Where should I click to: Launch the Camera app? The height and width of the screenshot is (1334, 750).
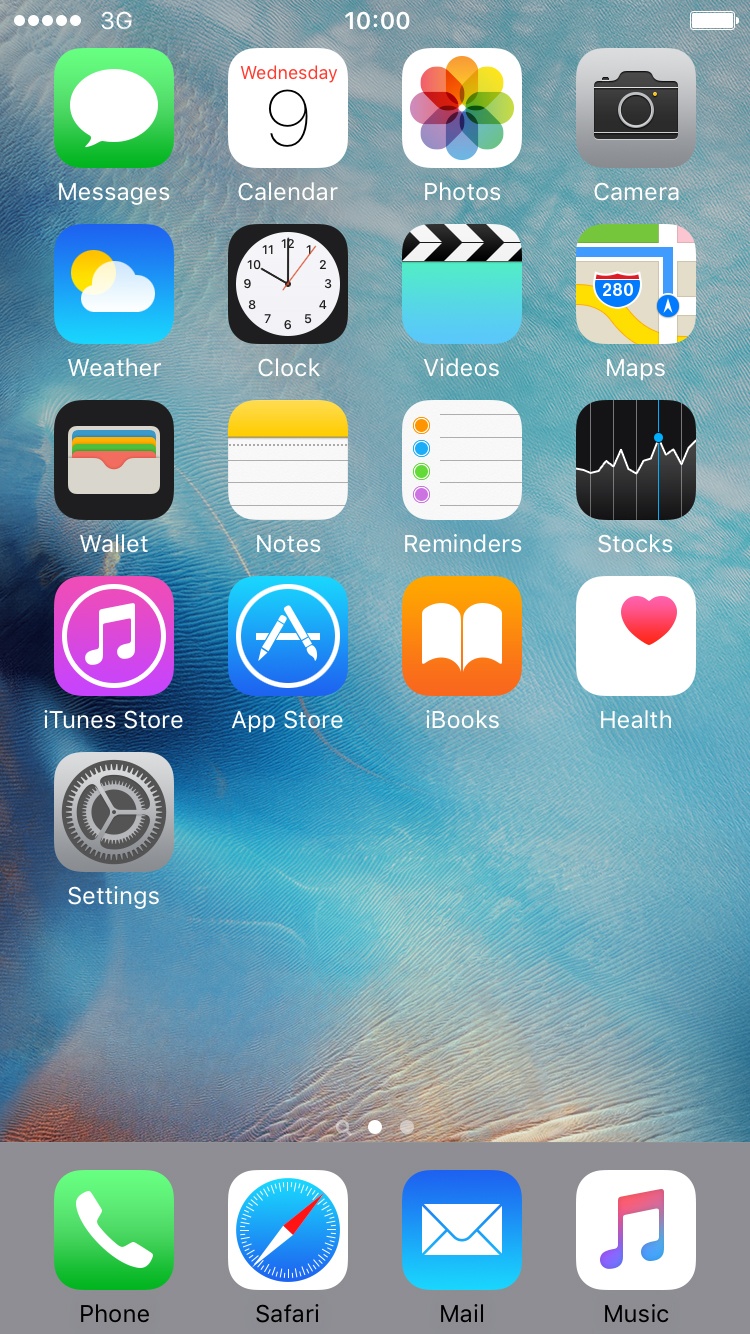pyautogui.click(x=636, y=108)
